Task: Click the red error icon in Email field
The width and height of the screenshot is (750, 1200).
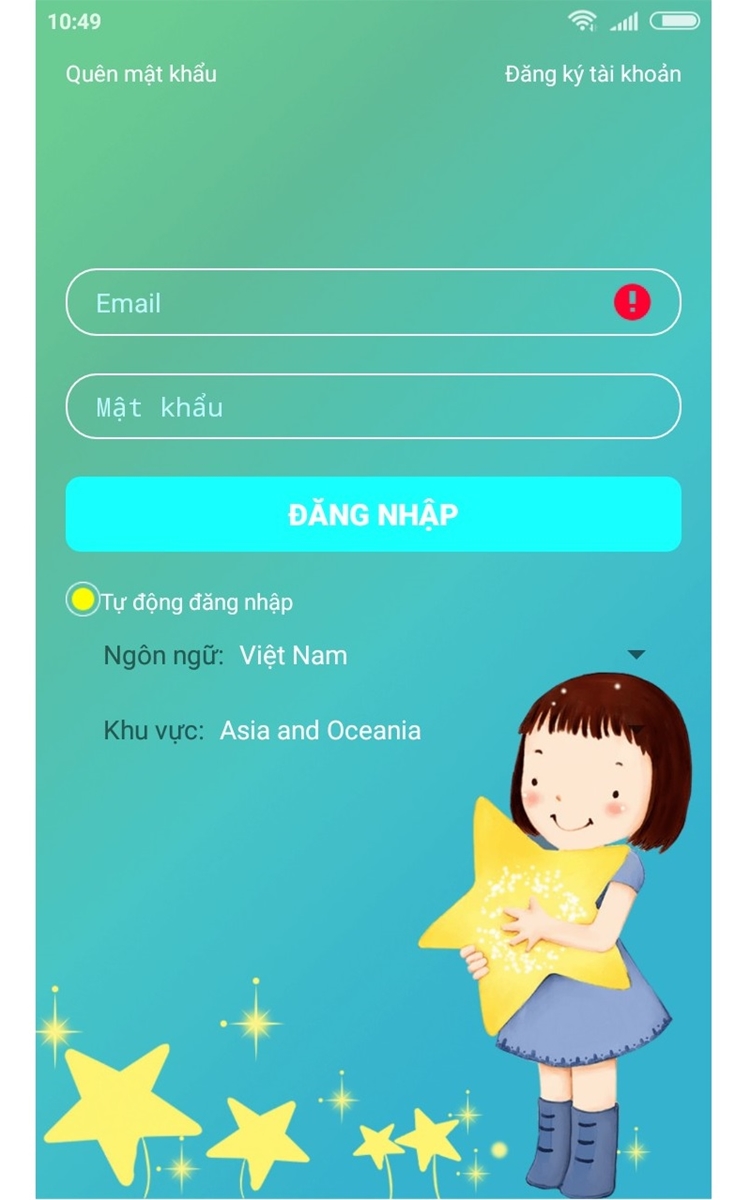Action: 631,302
